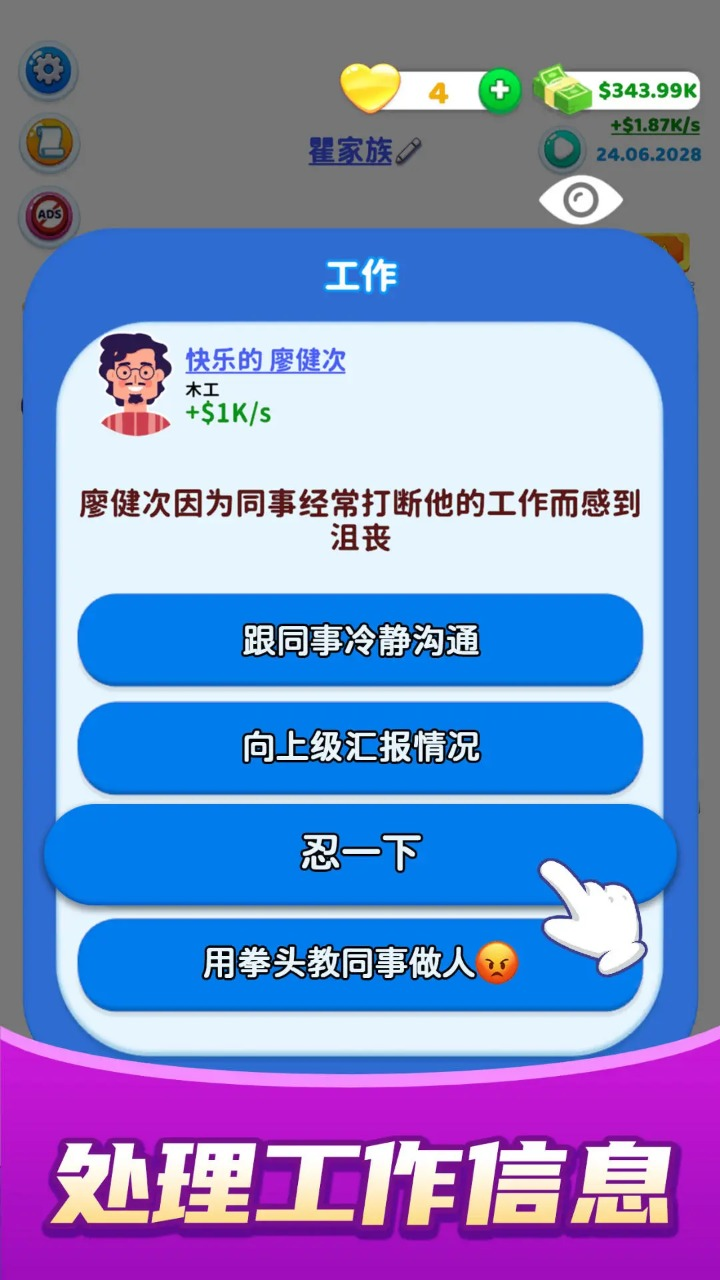Choose 跟同事冷静沟通 option
This screenshot has width=720, height=1280.
pyautogui.click(x=360, y=640)
